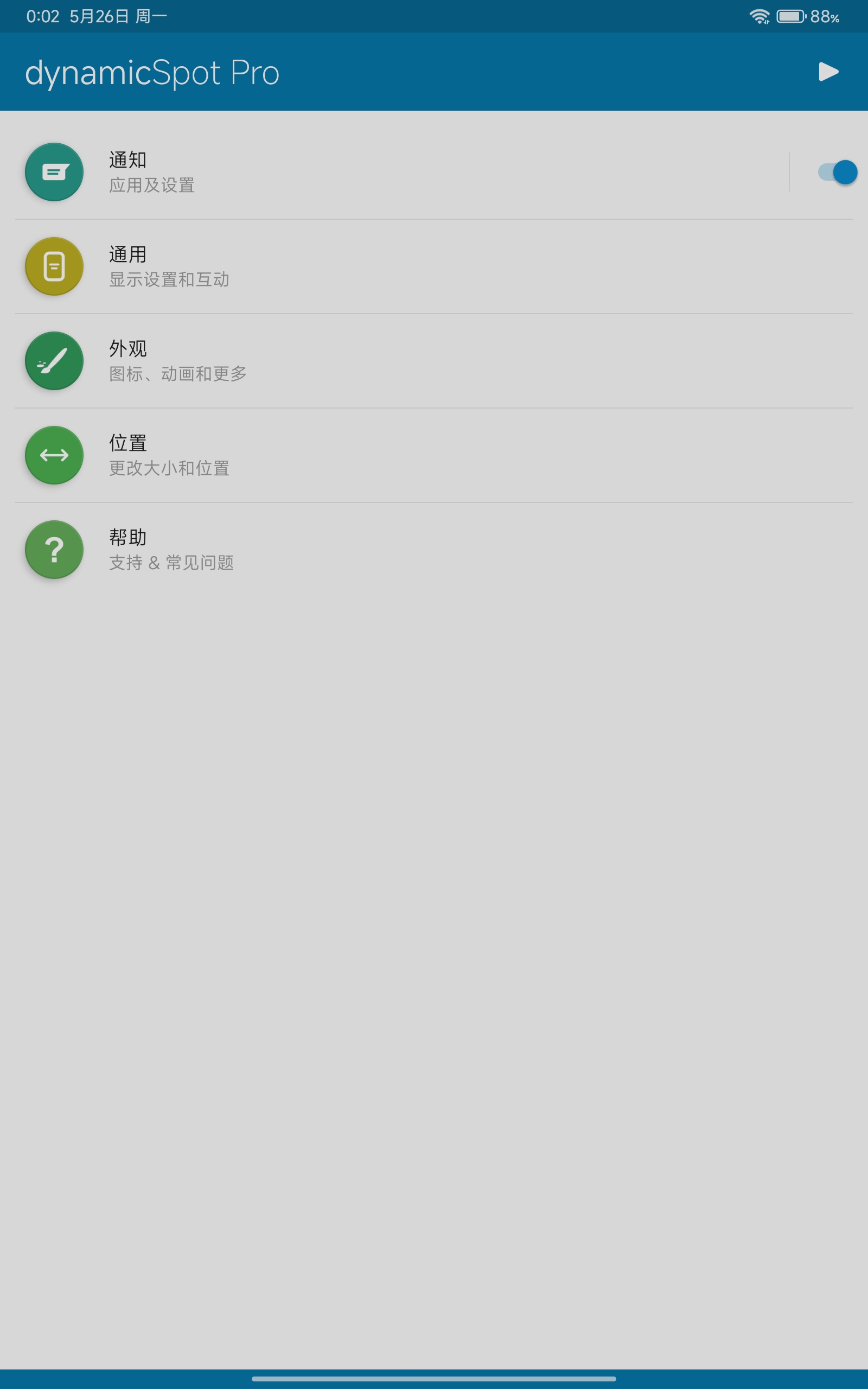Open 通用 display settings and interaction
Viewport: 868px width, 1389px height.
point(434,266)
